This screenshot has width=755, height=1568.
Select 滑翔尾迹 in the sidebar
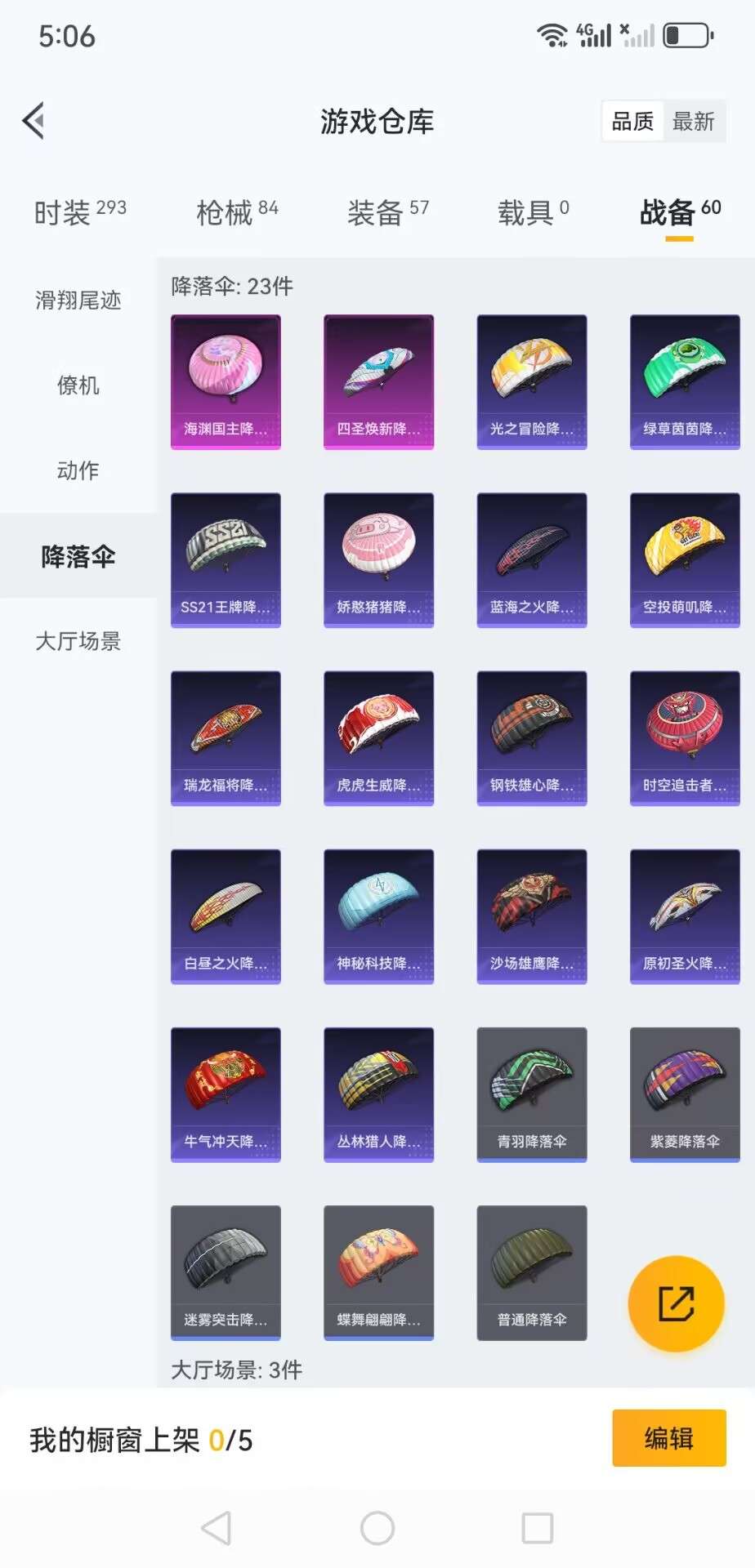(x=76, y=301)
